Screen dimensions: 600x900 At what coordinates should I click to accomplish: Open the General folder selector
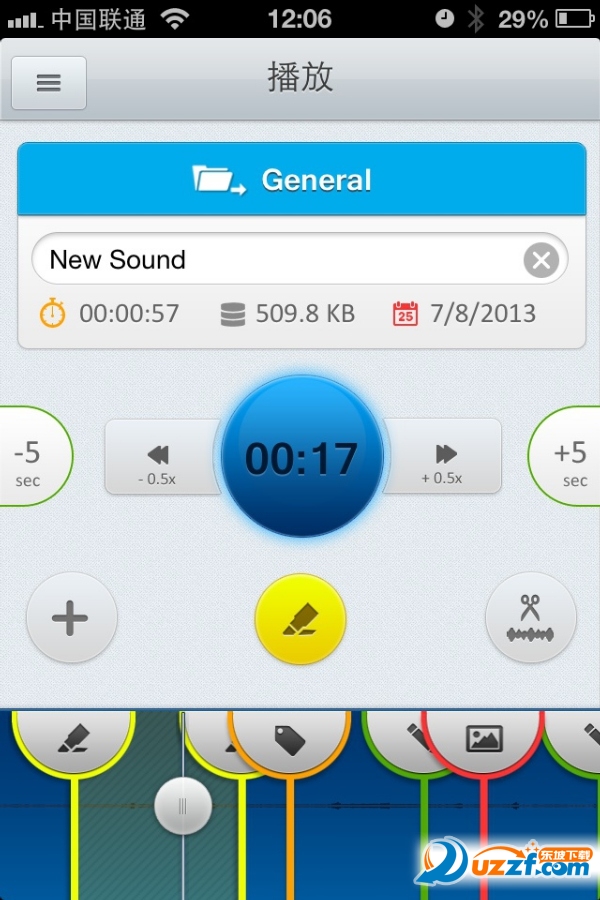(x=301, y=180)
